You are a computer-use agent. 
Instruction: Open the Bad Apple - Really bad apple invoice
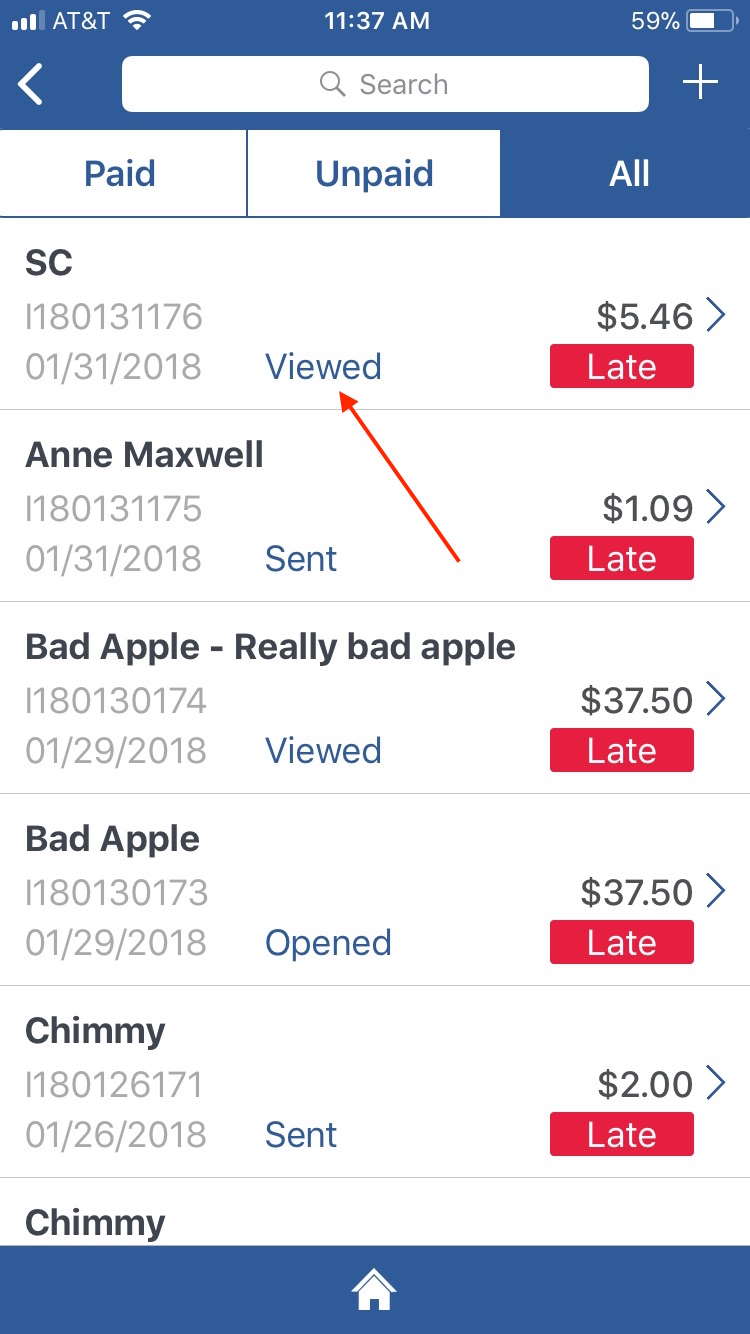[x=374, y=699]
